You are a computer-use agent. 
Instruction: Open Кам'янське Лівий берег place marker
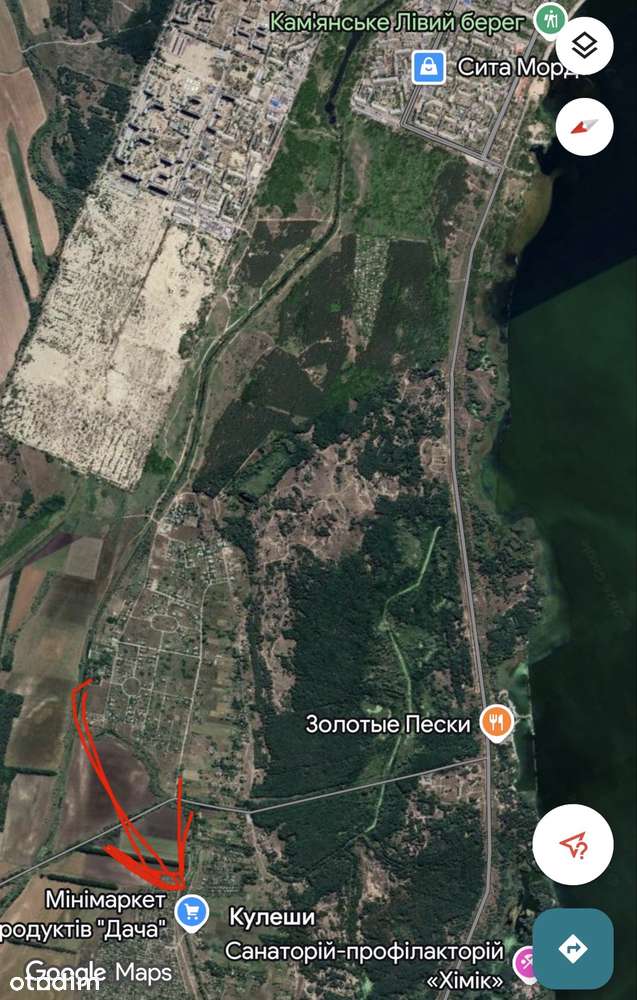point(550,21)
